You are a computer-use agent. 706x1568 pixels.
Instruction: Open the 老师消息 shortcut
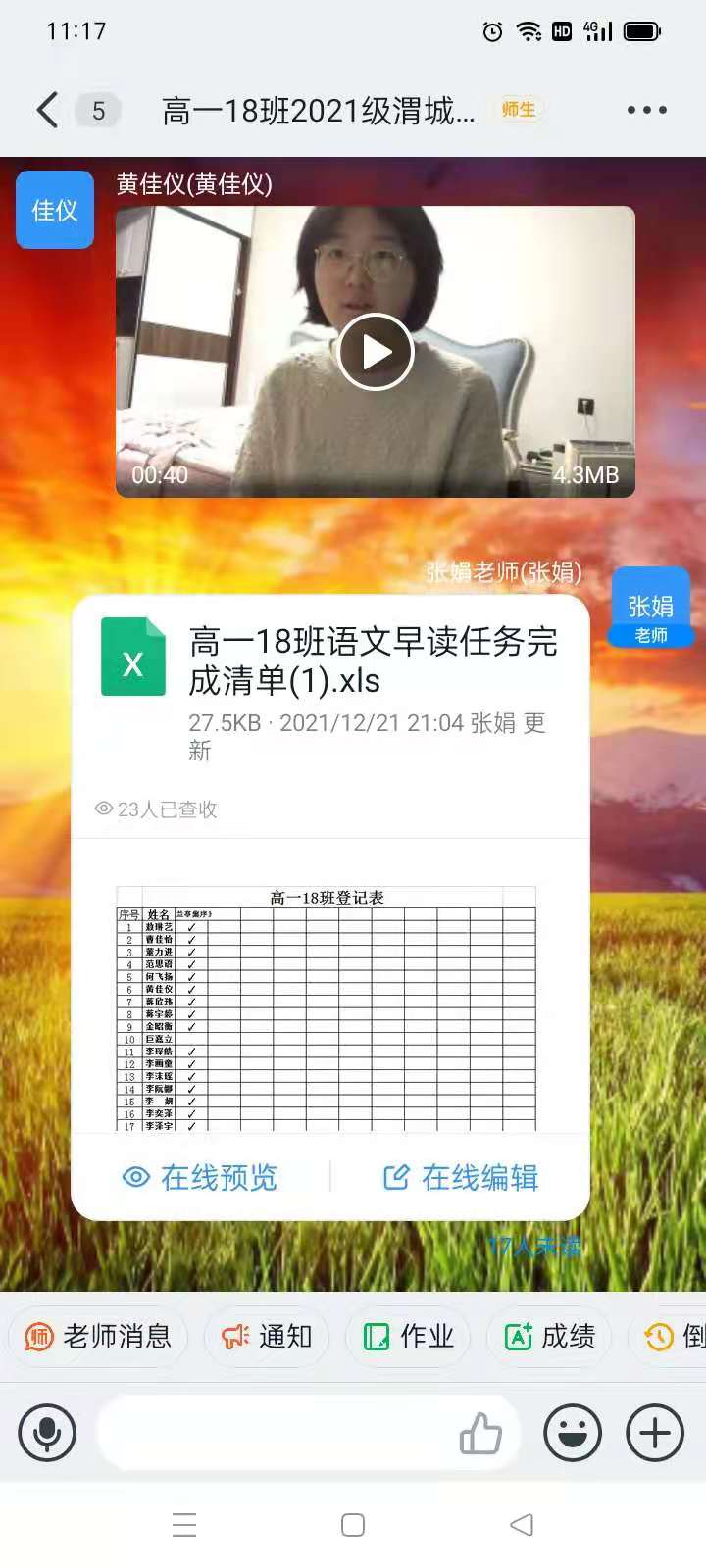[98, 1336]
